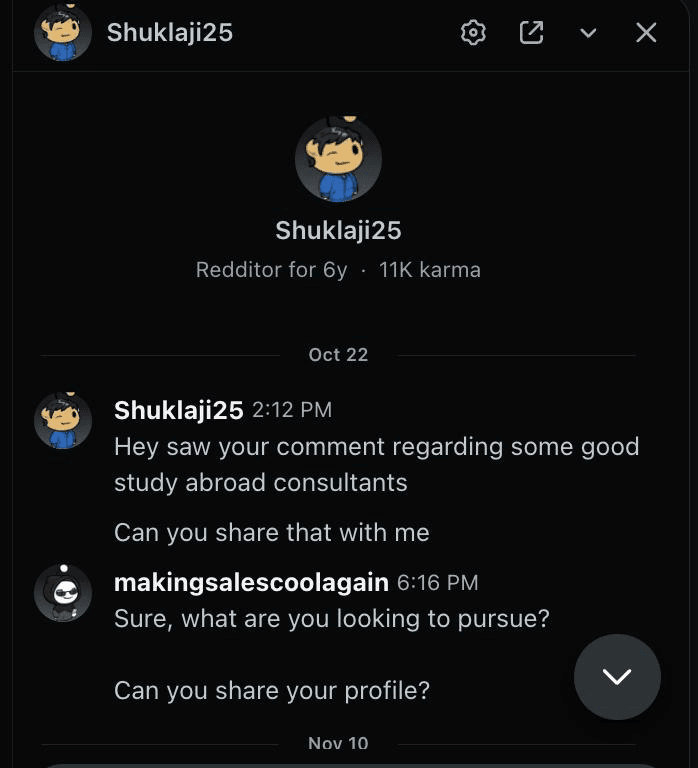The width and height of the screenshot is (698, 768).
Task: Close the Shuklaji25 chat window
Action: click(x=646, y=33)
